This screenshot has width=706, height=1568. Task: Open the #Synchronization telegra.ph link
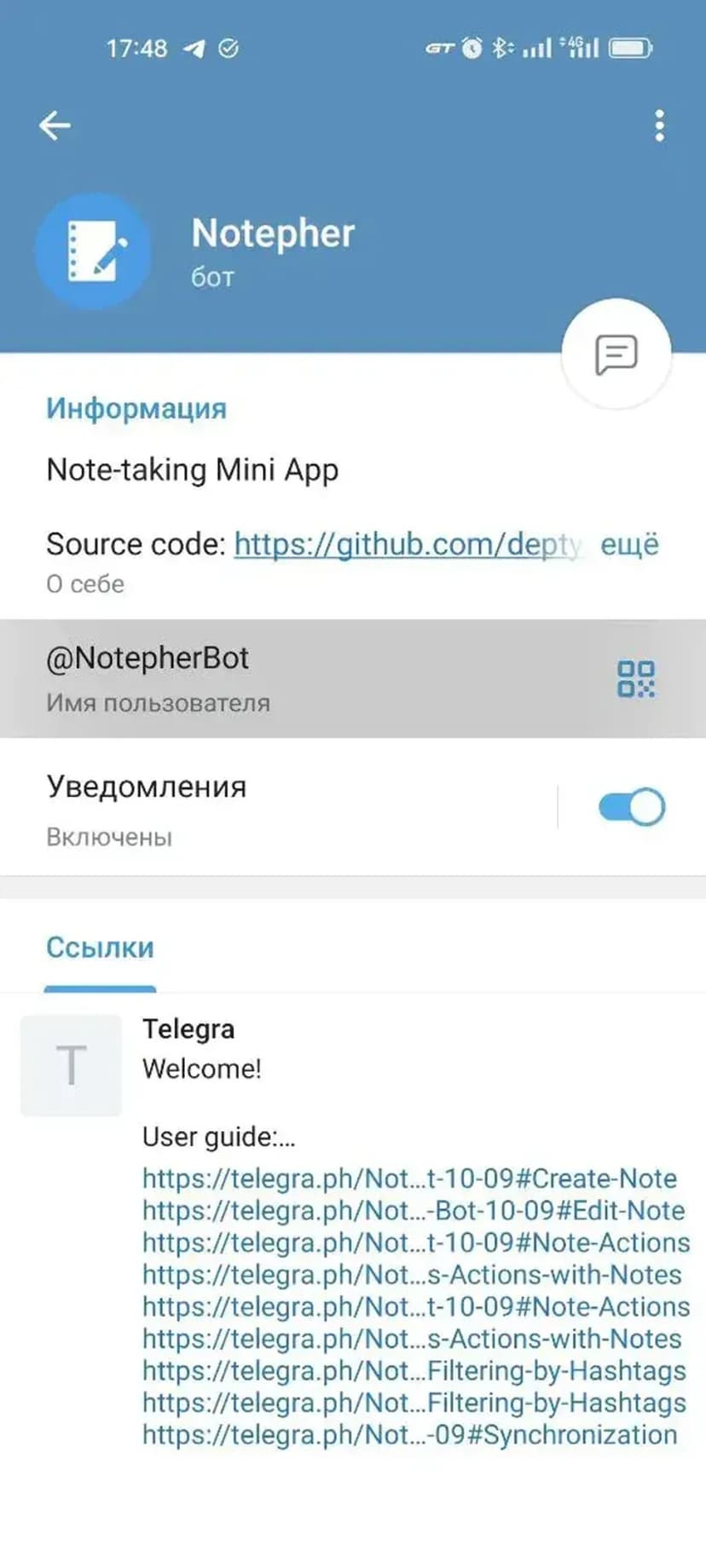[x=409, y=1435]
